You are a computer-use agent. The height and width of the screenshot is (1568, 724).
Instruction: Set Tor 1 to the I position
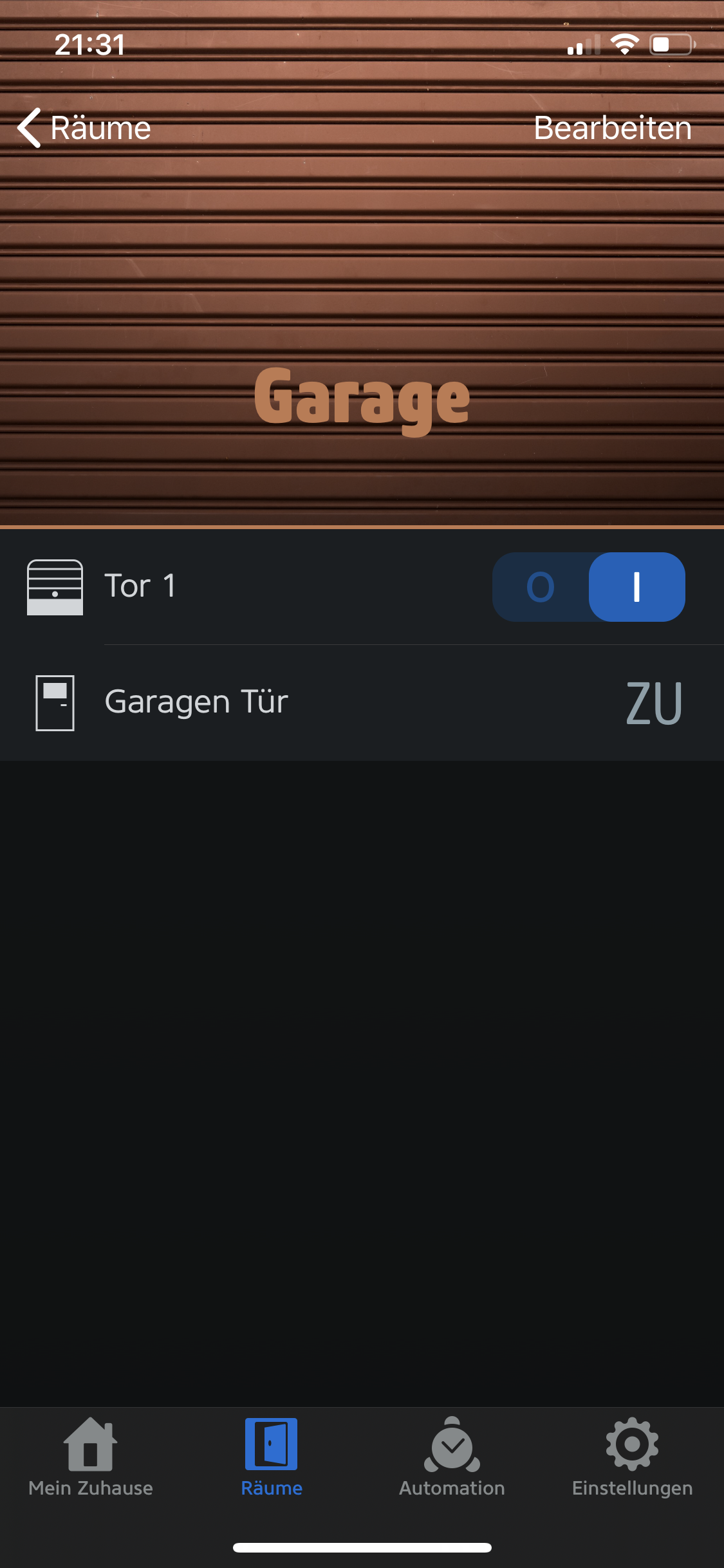pos(636,587)
